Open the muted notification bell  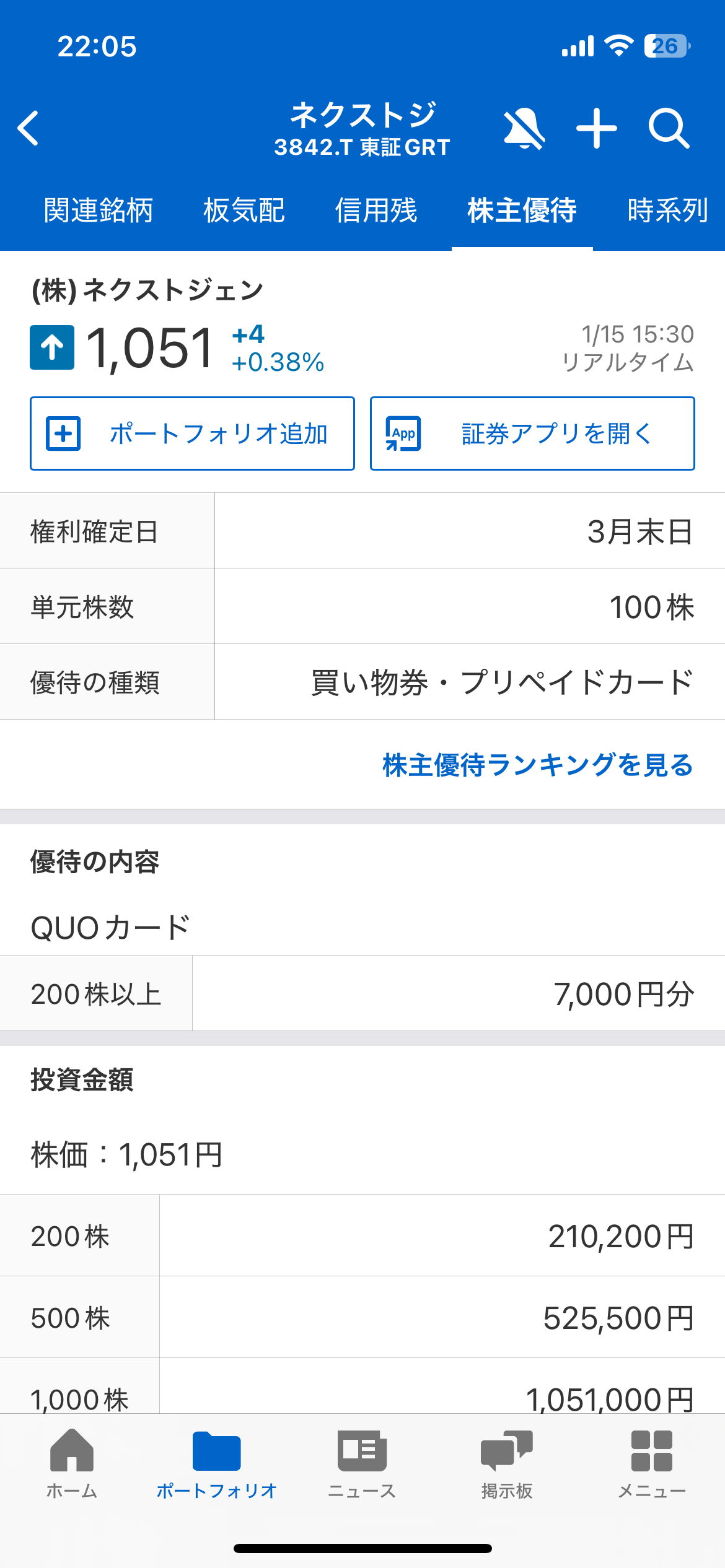pos(524,128)
